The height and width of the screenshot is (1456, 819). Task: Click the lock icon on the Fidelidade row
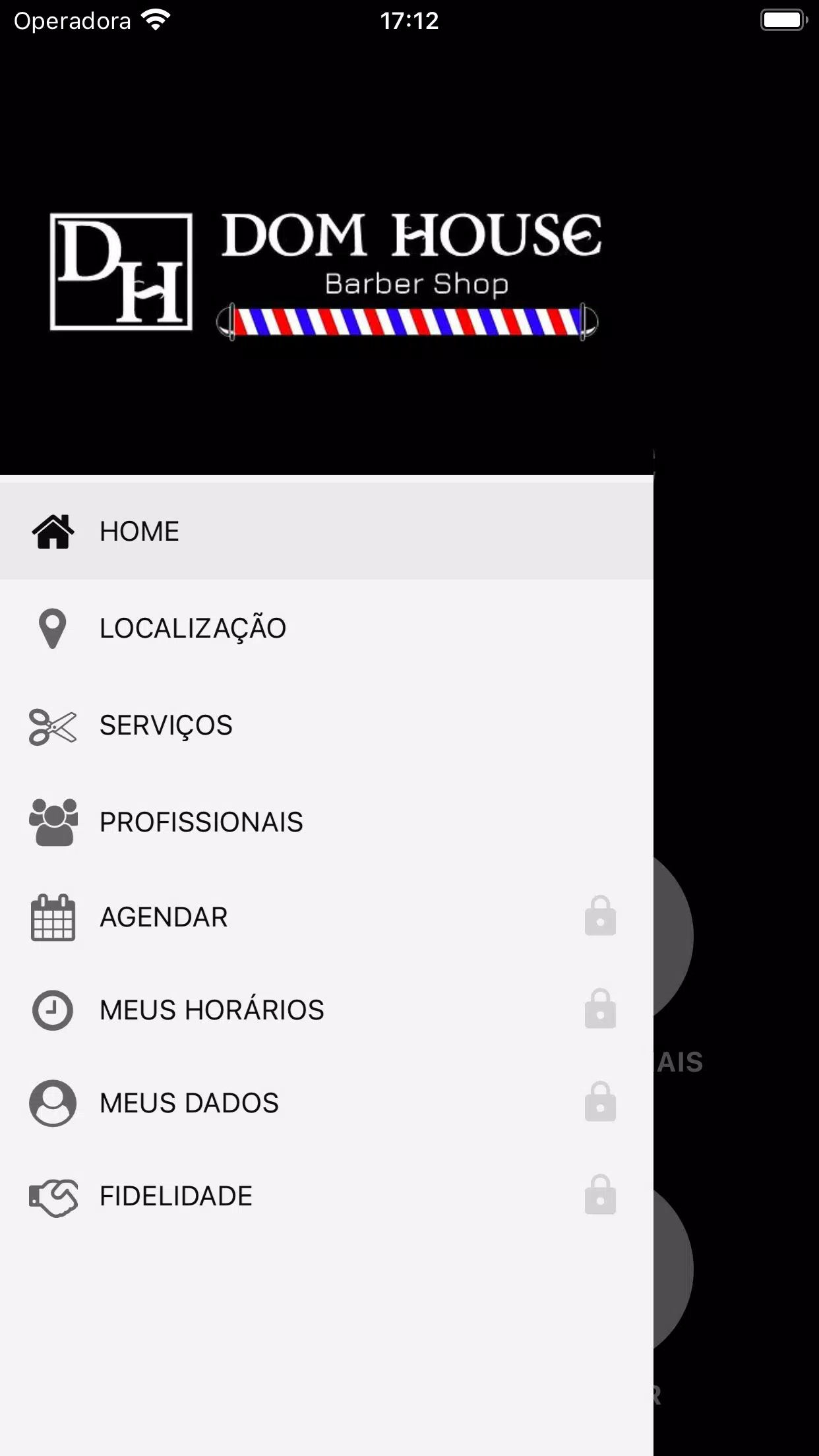click(600, 1196)
